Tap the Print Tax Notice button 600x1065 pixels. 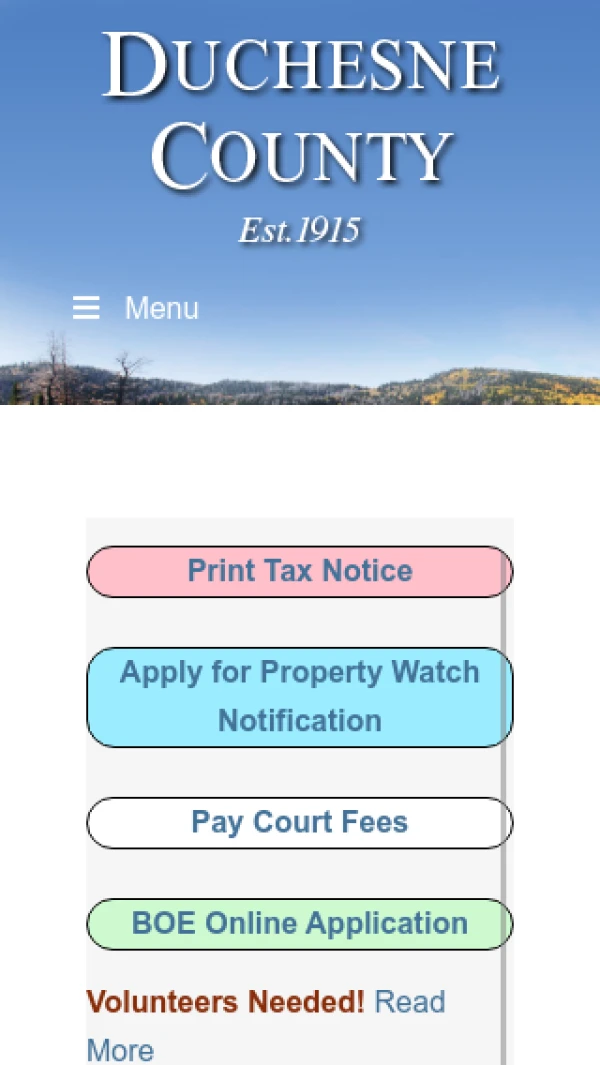pyautogui.click(x=299, y=572)
